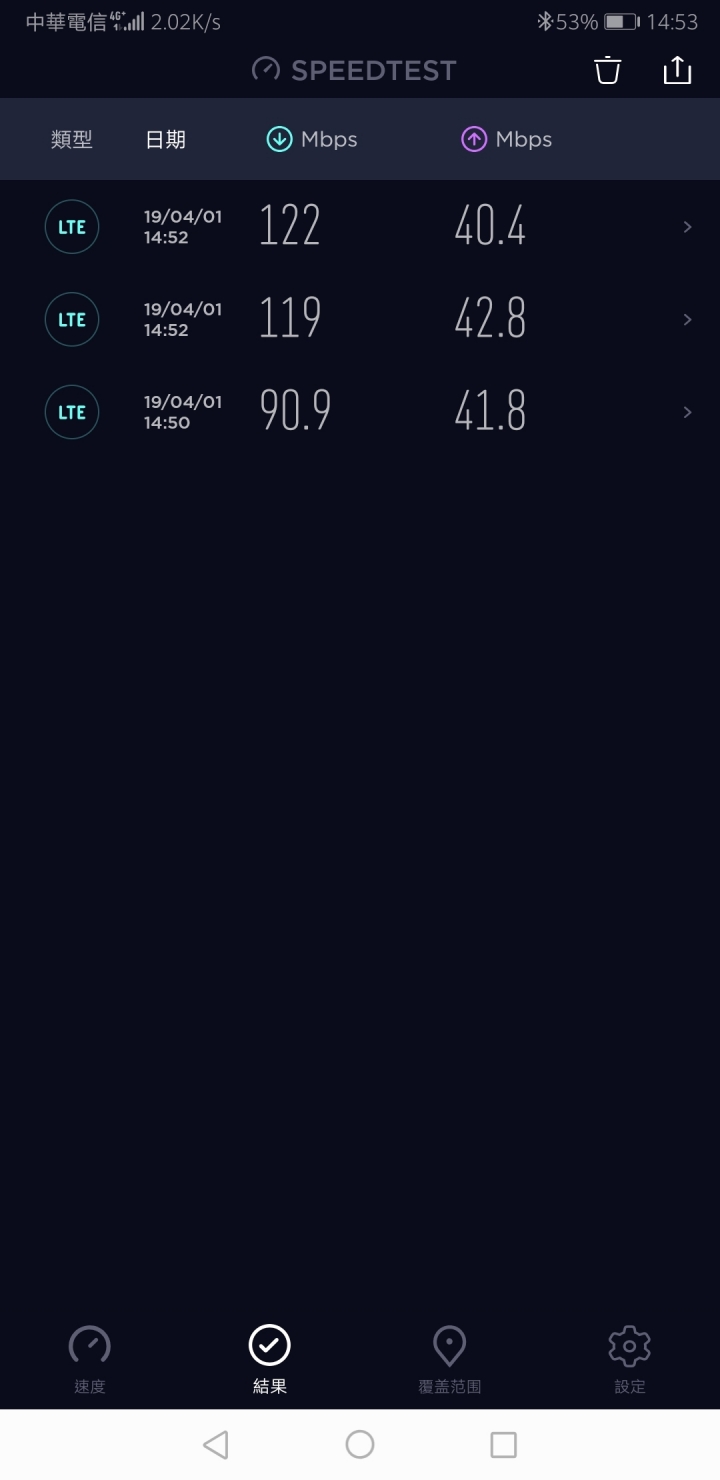Sort by download Mbps column

click(312, 140)
